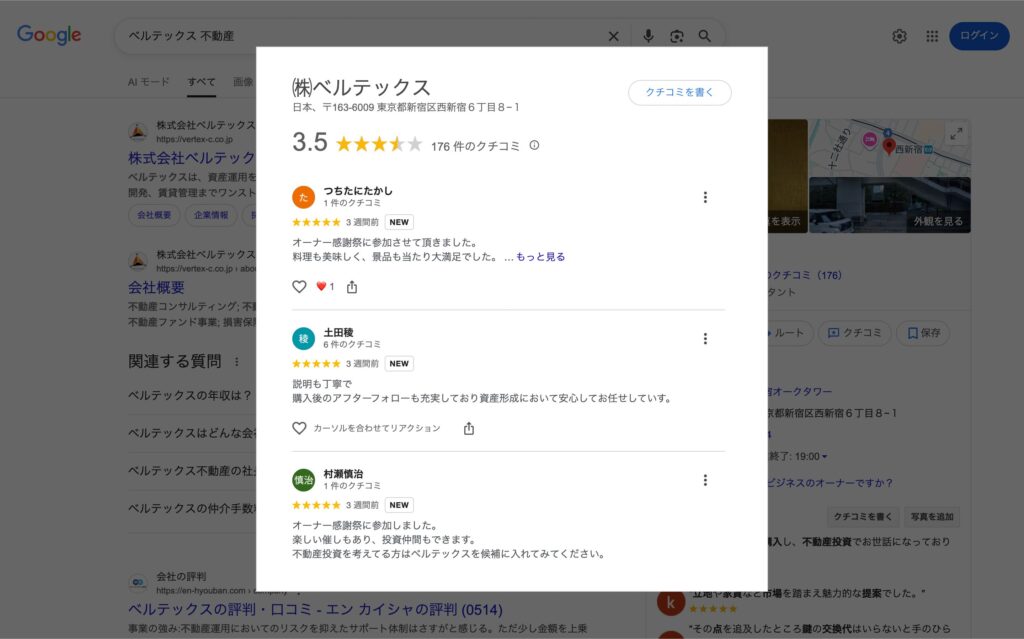Screen dimensions: 1024x639
Task: Open overflow menu on 村瀬慎治's review
Action: [705, 480]
